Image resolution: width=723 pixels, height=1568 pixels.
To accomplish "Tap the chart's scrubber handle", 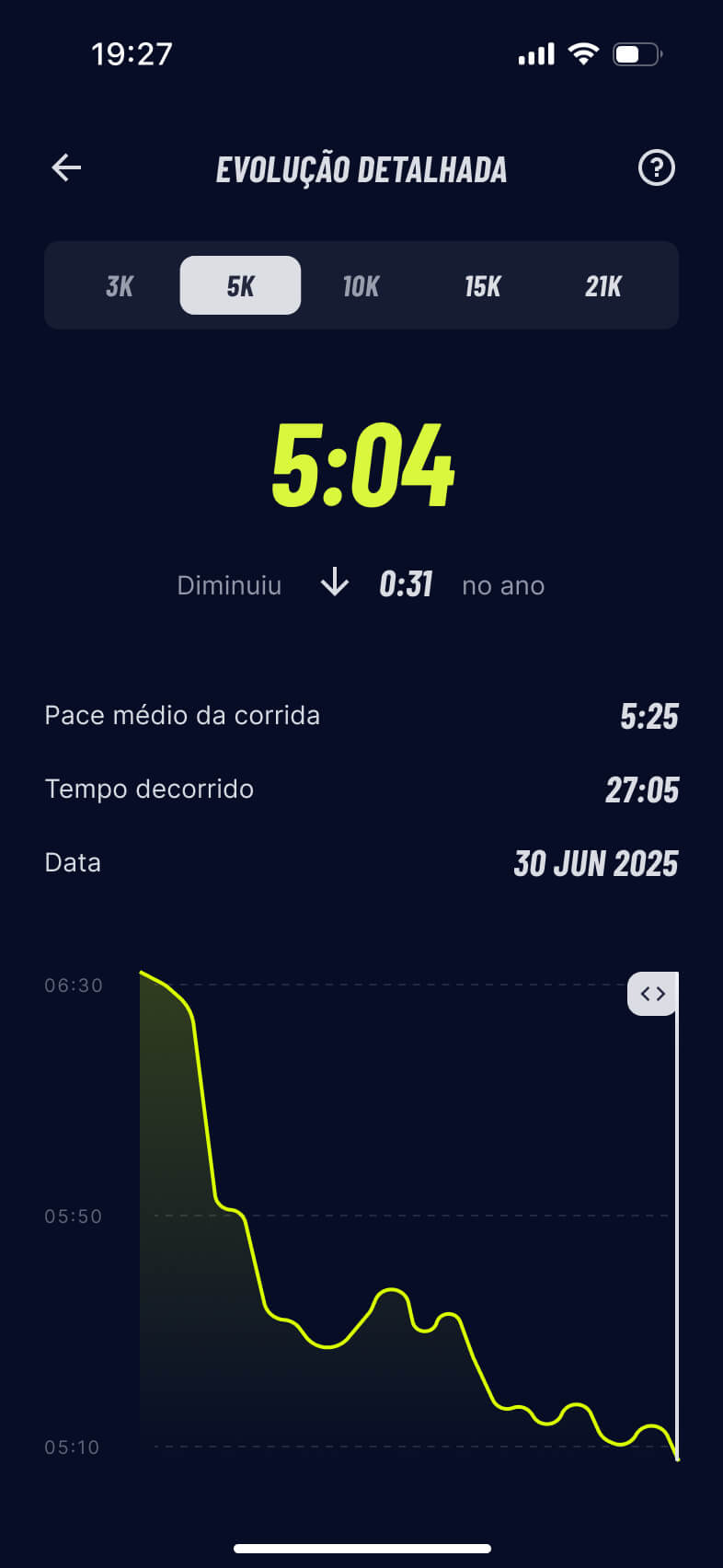I will click(652, 994).
